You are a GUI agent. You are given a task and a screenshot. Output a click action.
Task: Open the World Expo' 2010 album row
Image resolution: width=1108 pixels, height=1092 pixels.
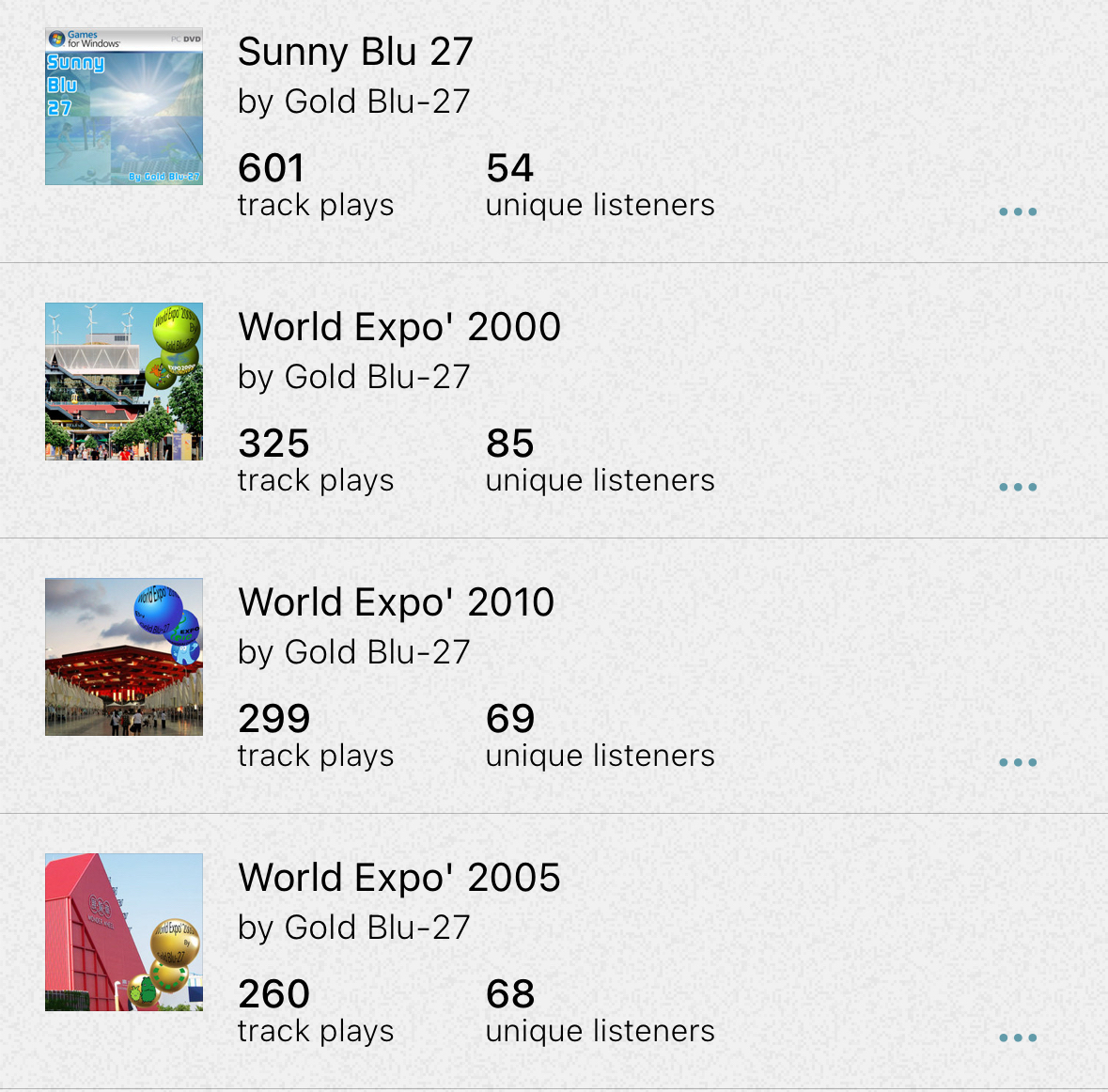396,603
